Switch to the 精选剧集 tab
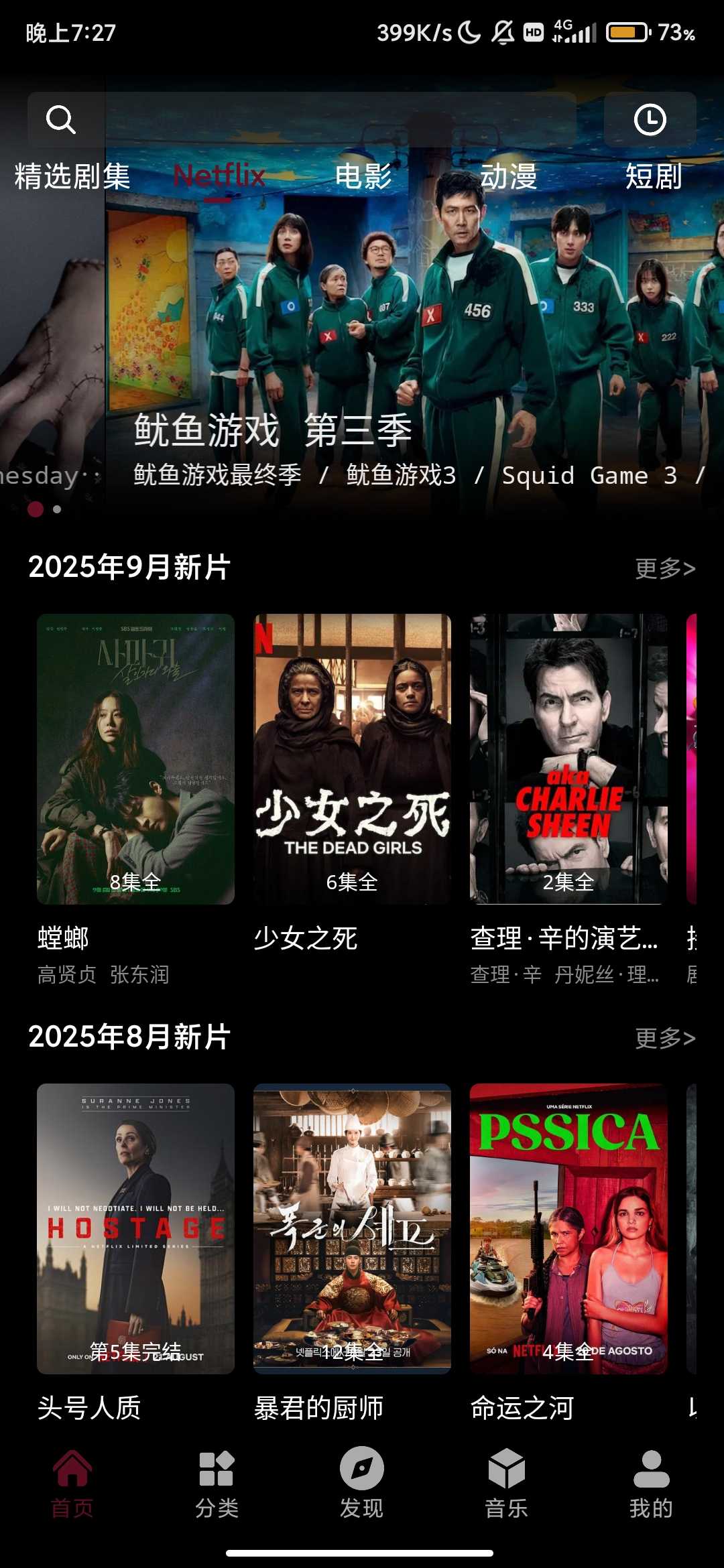The image size is (724, 1568). [x=72, y=177]
